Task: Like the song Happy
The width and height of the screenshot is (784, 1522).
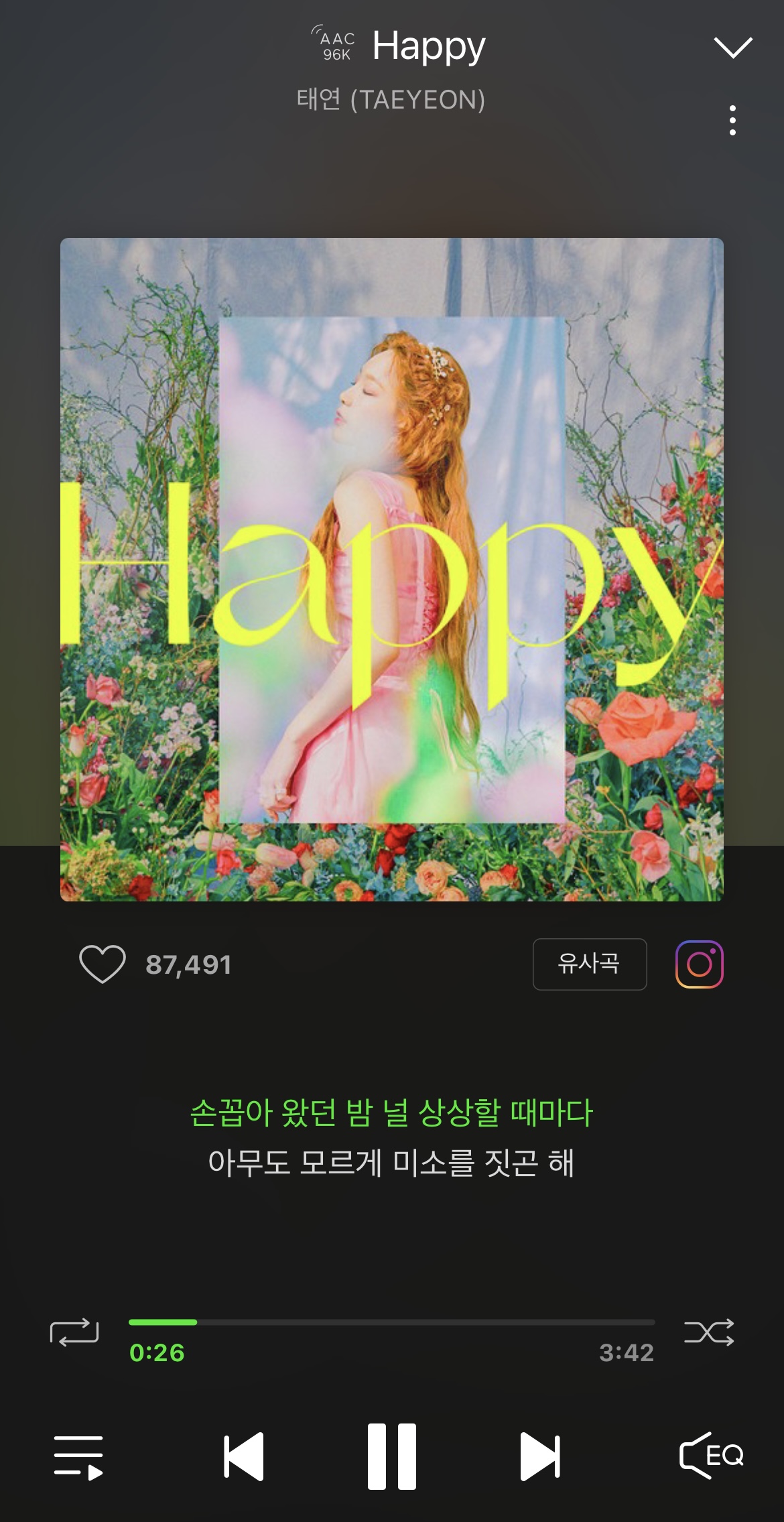Action: point(103,964)
